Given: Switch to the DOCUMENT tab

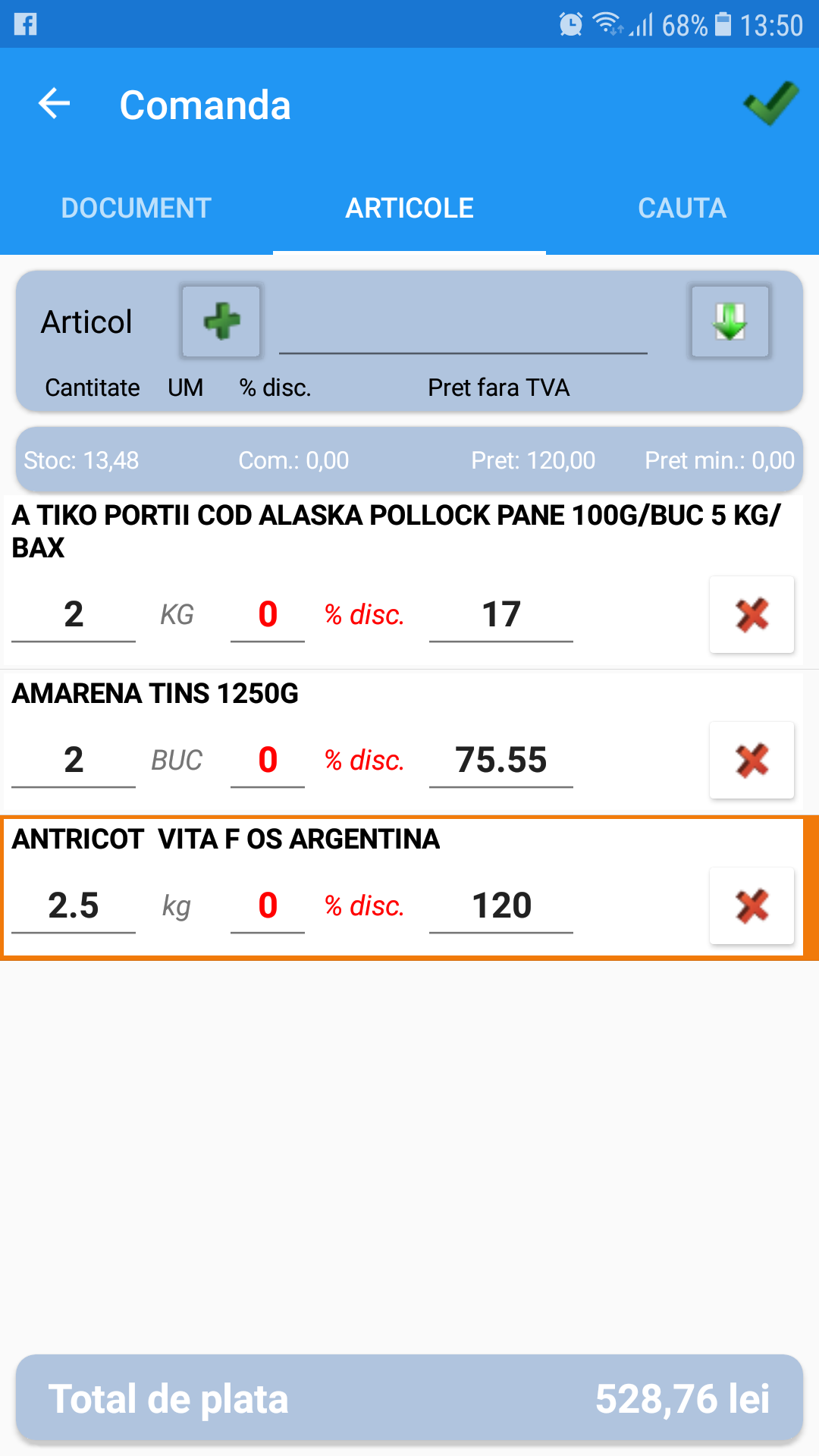Looking at the screenshot, I should (x=136, y=208).
